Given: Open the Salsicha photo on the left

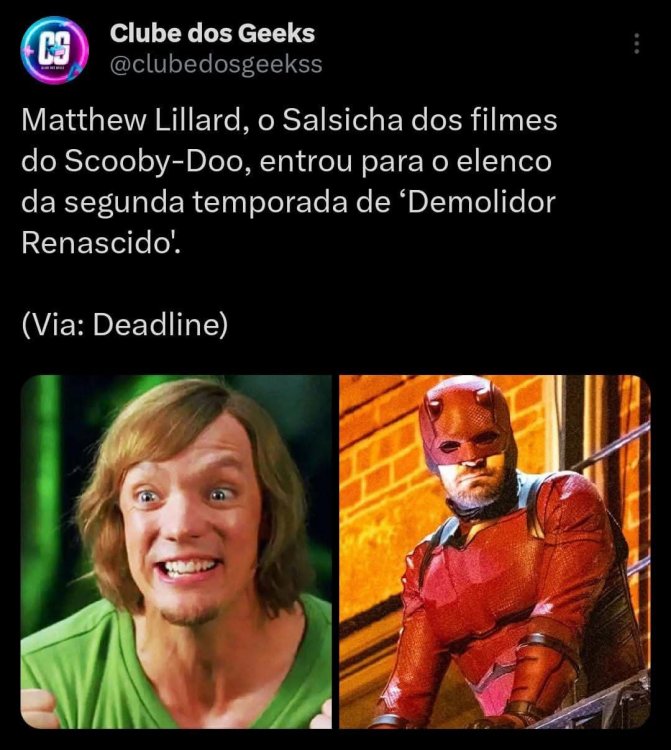Looking at the screenshot, I should click(177, 551).
